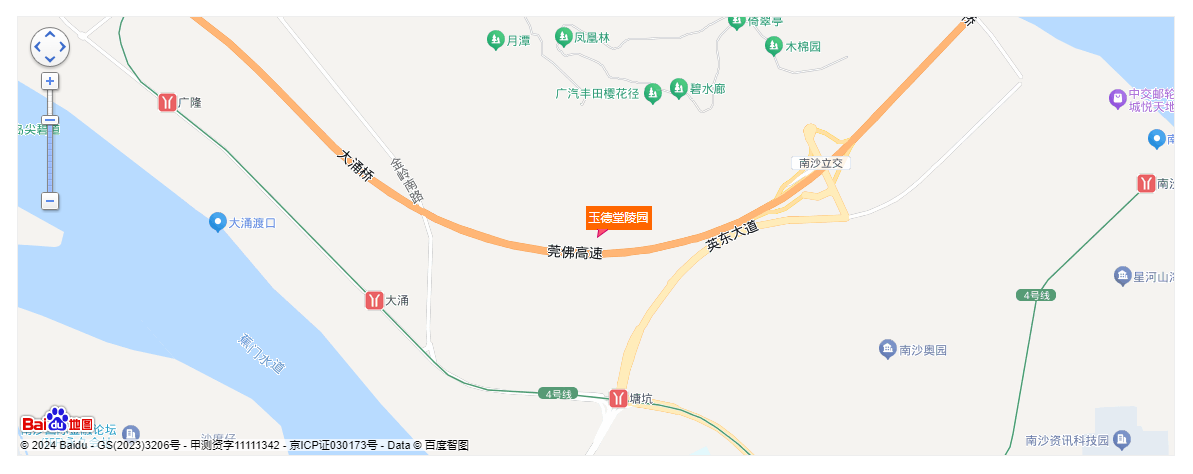The image size is (1193, 474).
Task: Zoom out with the minus button
Action: pyautogui.click(x=50, y=201)
